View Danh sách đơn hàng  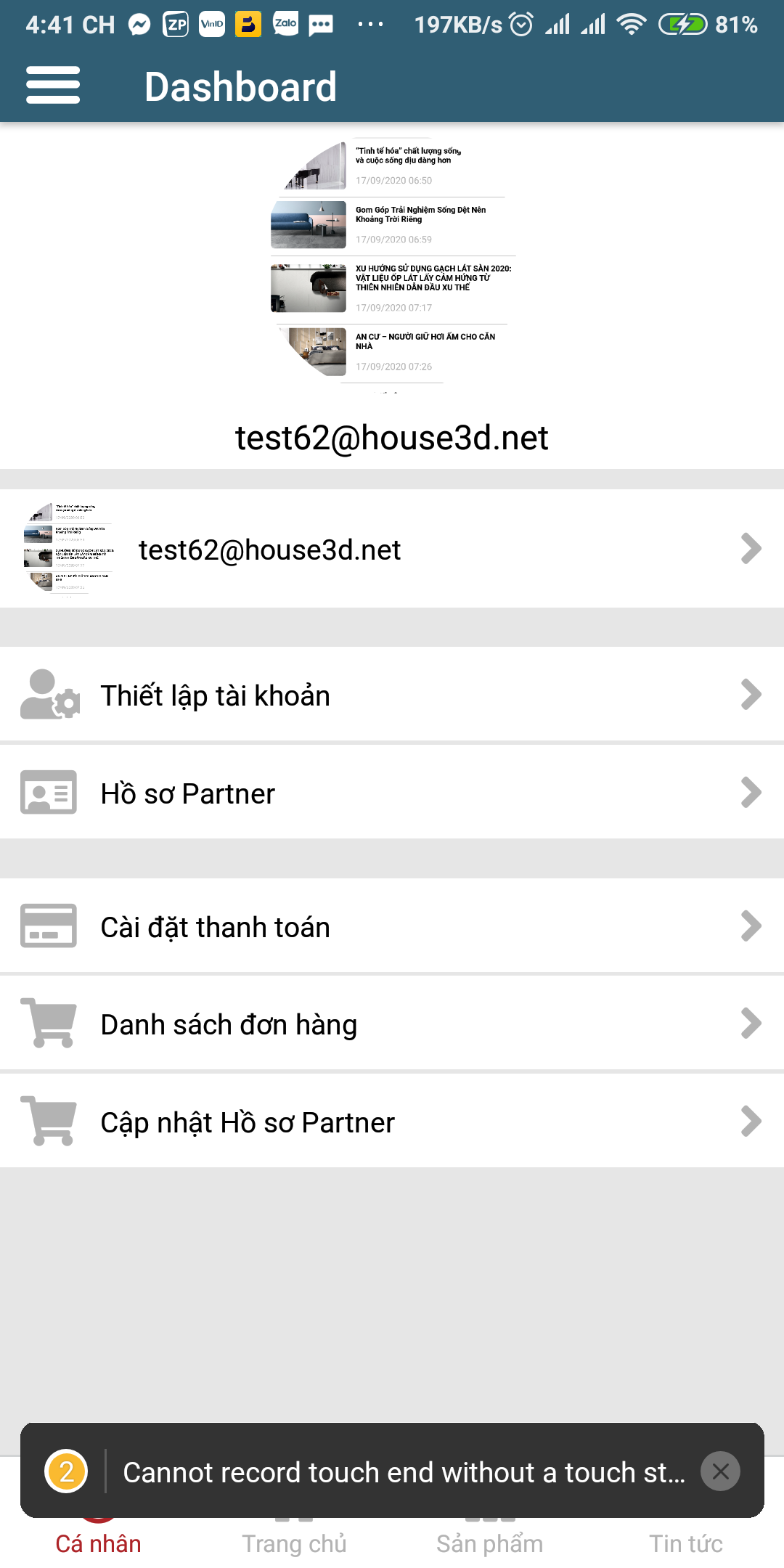pos(392,1024)
